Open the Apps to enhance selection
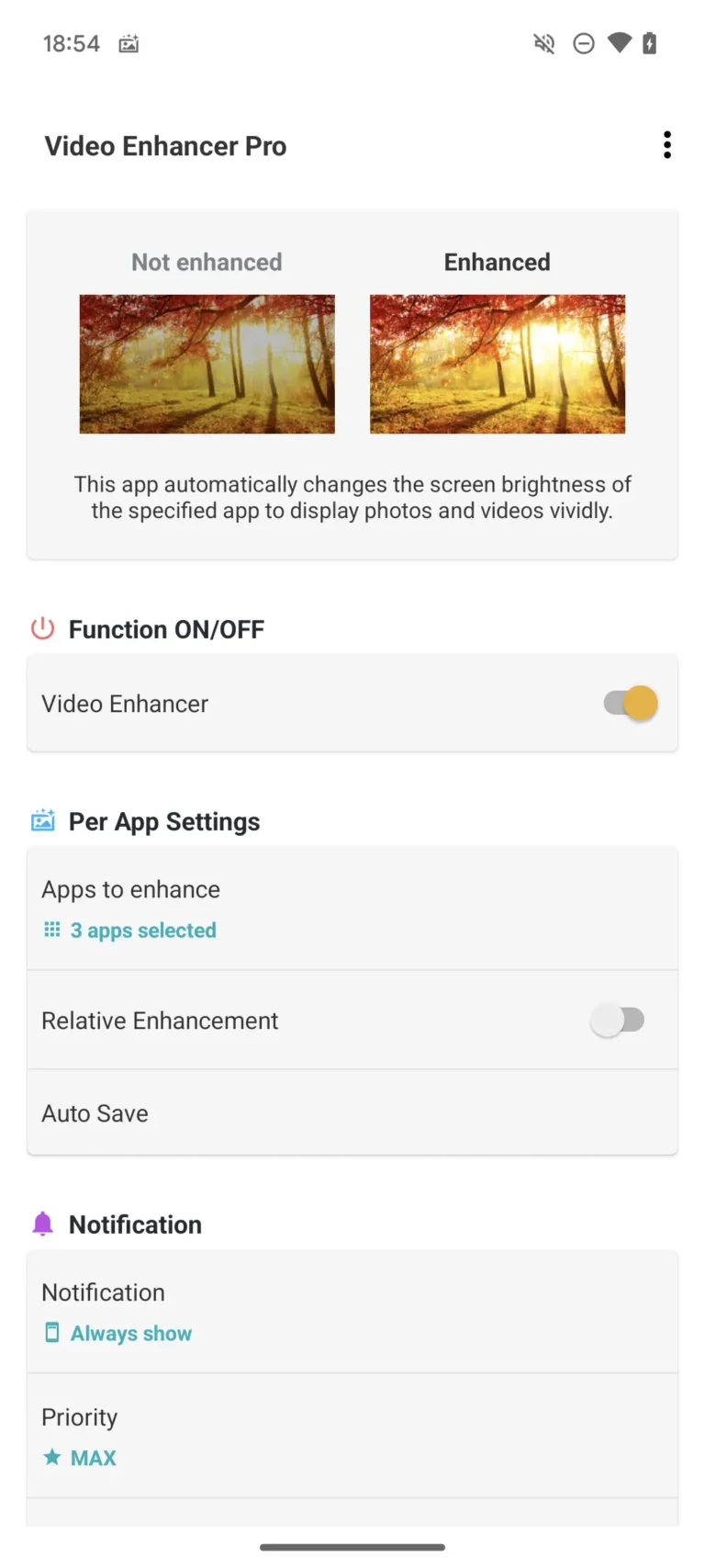 [352, 908]
